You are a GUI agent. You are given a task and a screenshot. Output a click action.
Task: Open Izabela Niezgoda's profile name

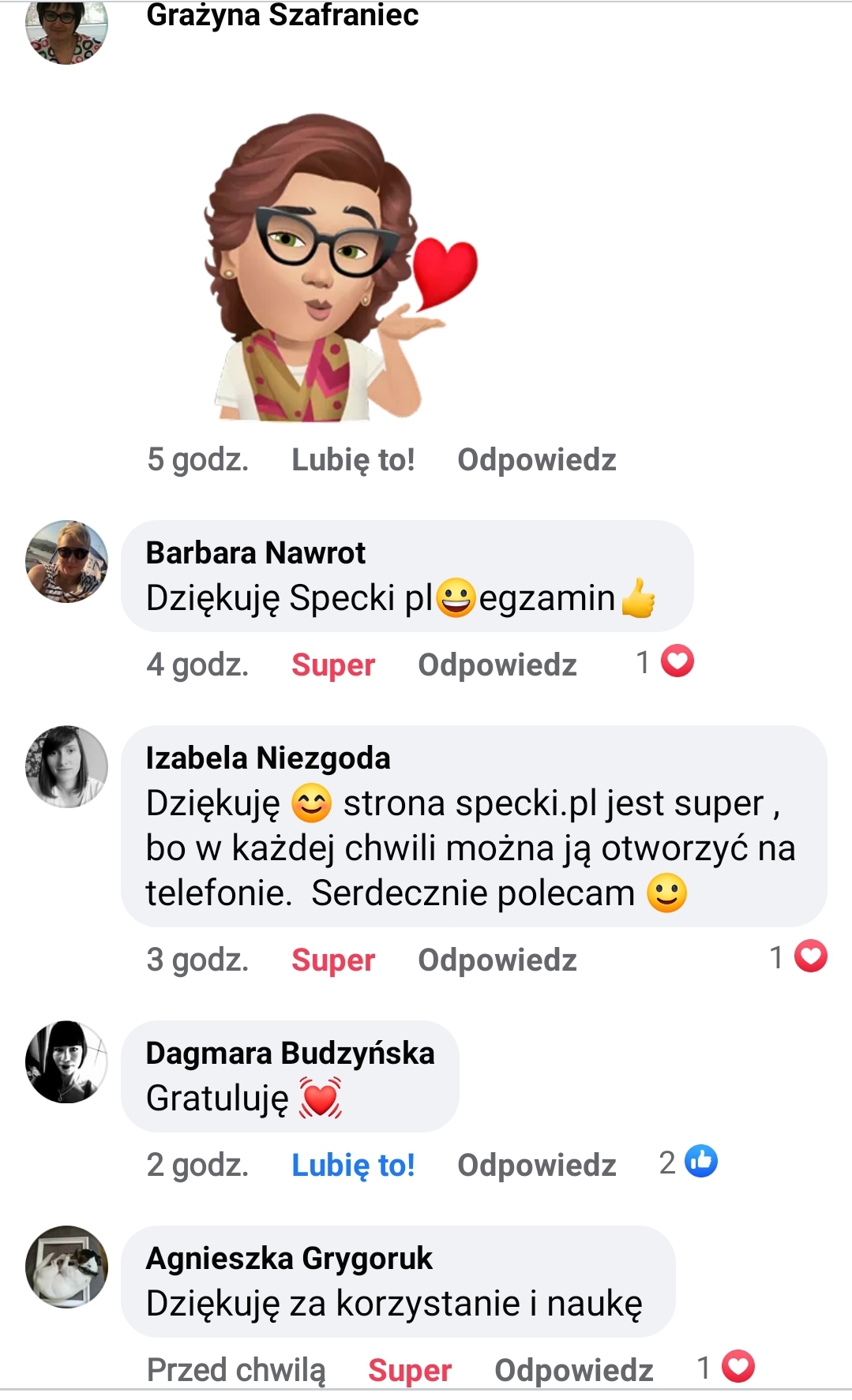[x=268, y=758]
